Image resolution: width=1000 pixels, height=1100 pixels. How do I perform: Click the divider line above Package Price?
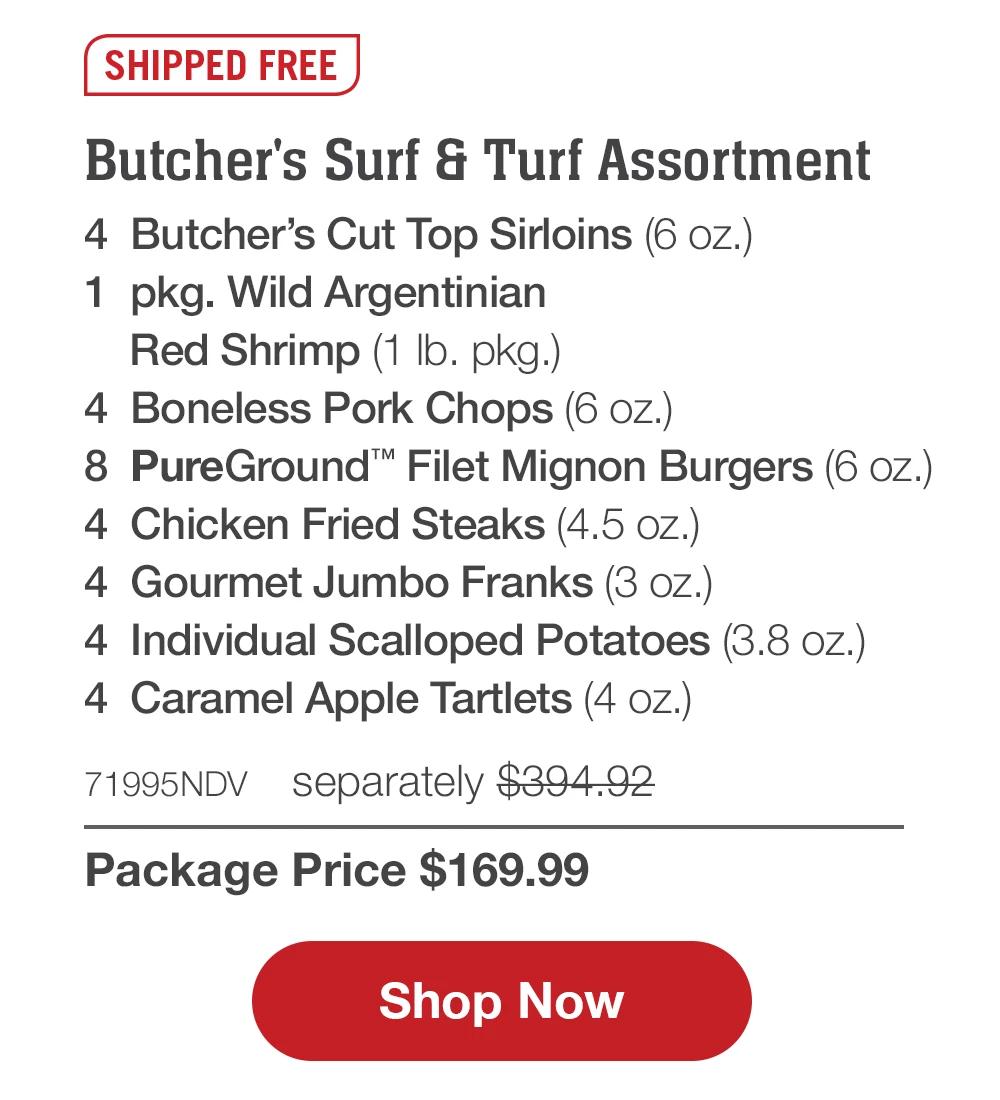(500, 827)
